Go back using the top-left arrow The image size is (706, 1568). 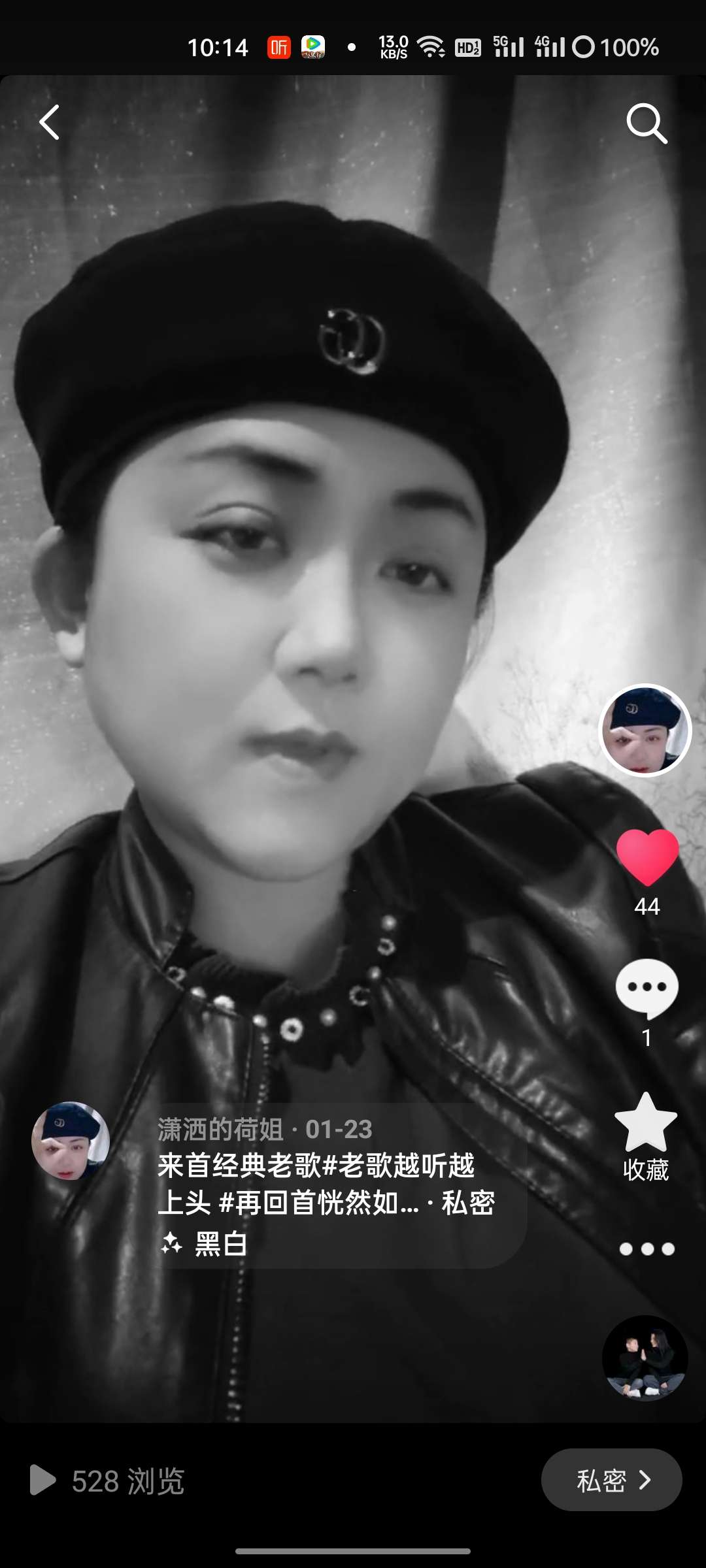click(x=50, y=122)
